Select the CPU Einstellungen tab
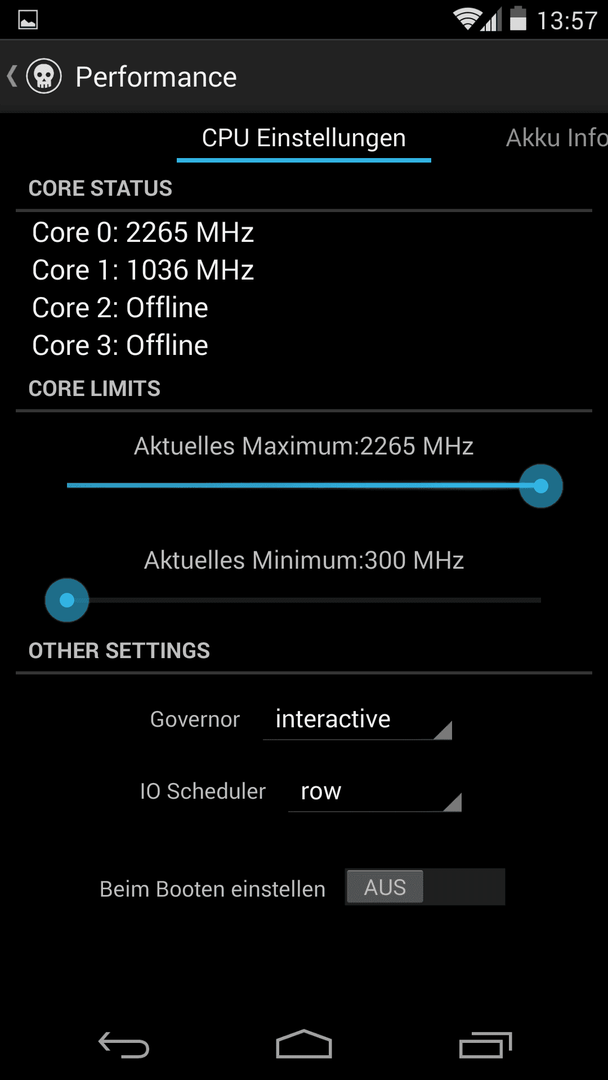608x1080 pixels. click(x=304, y=138)
